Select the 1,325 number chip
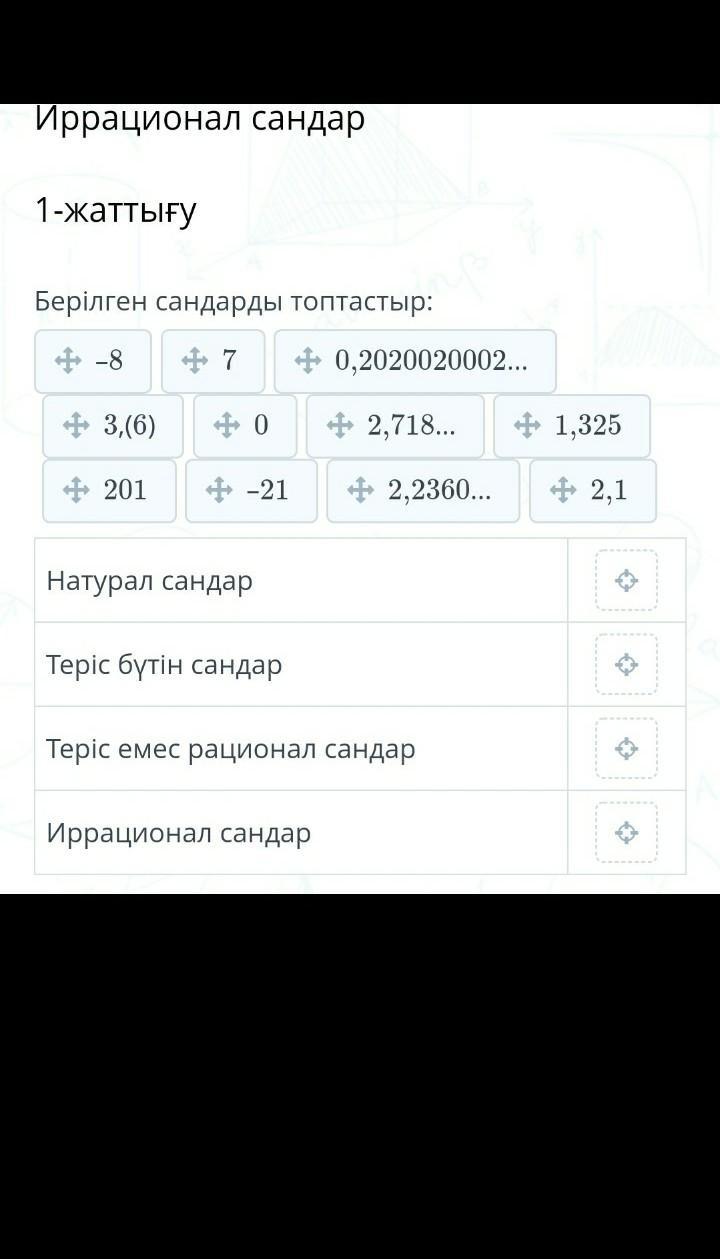Viewport: 720px width, 1259px height. (x=572, y=426)
